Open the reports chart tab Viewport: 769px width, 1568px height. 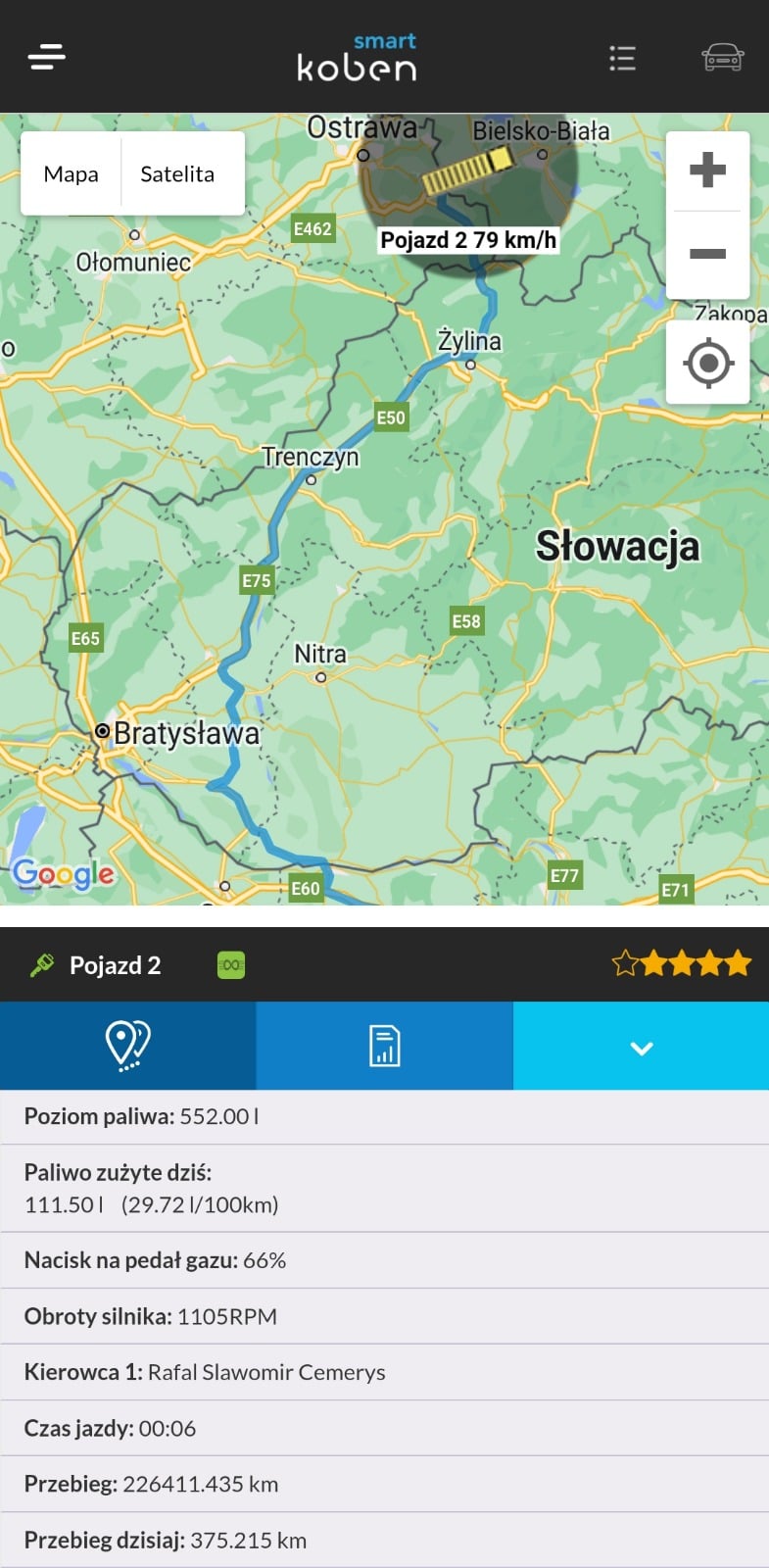(384, 1046)
